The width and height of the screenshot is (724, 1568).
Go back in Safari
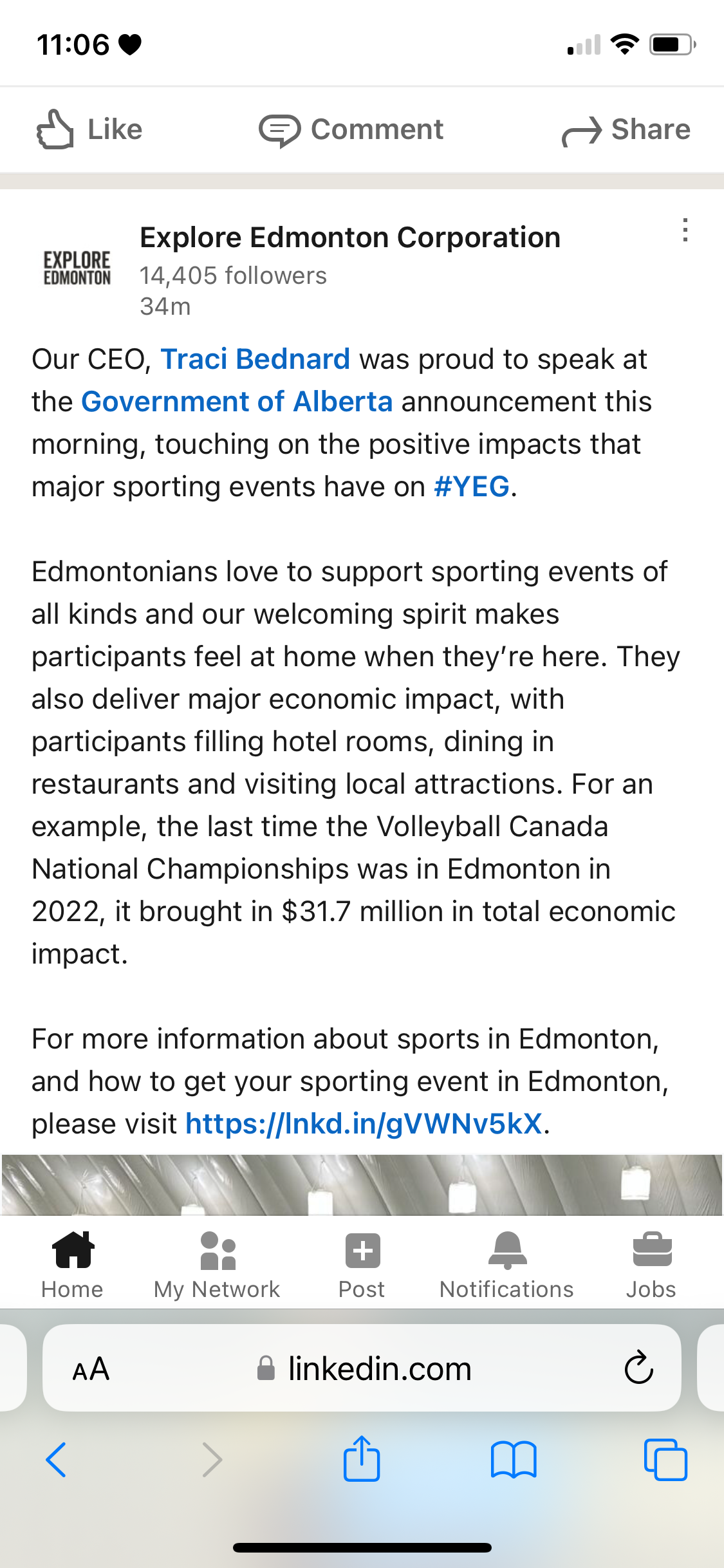click(x=57, y=1460)
